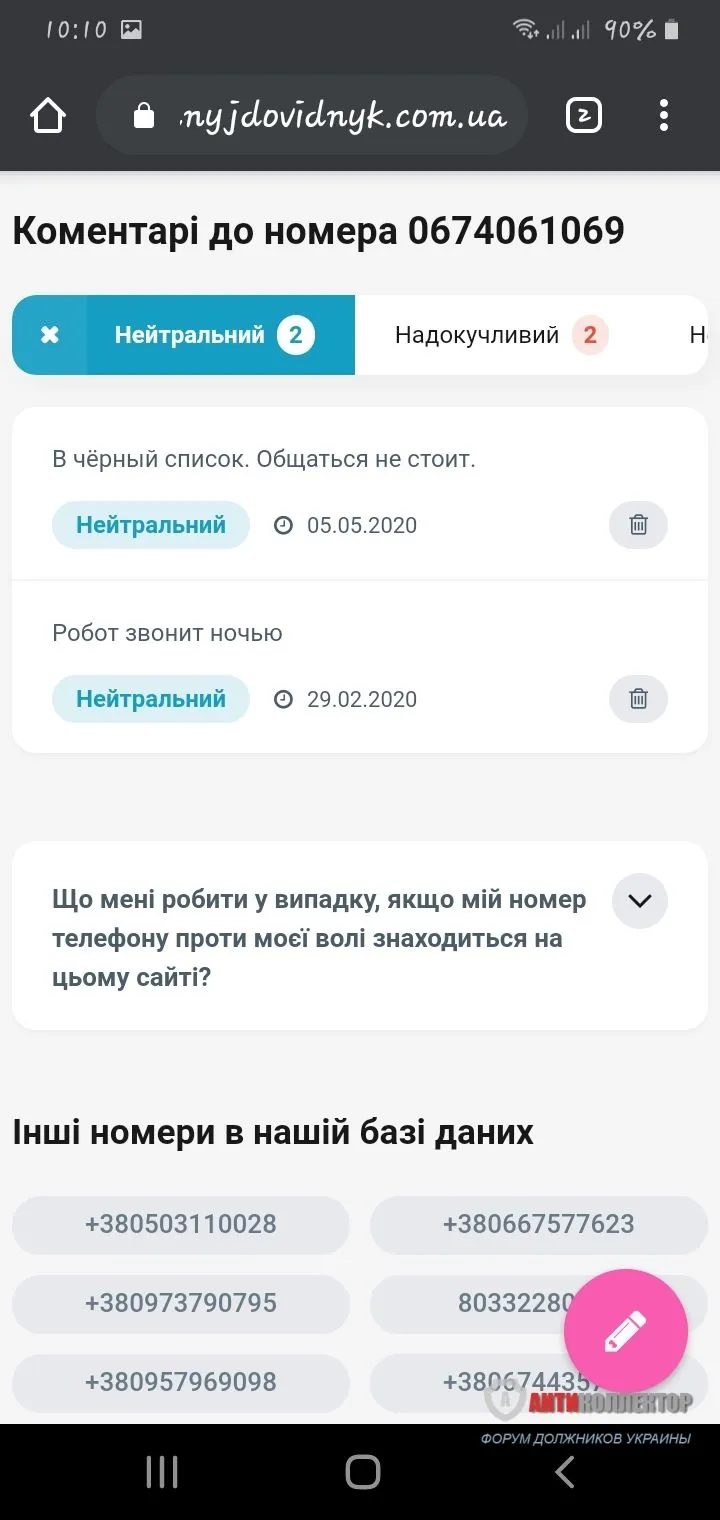The image size is (720, 1520).
Task: Open the browser overflow menu
Action: (x=664, y=117)
